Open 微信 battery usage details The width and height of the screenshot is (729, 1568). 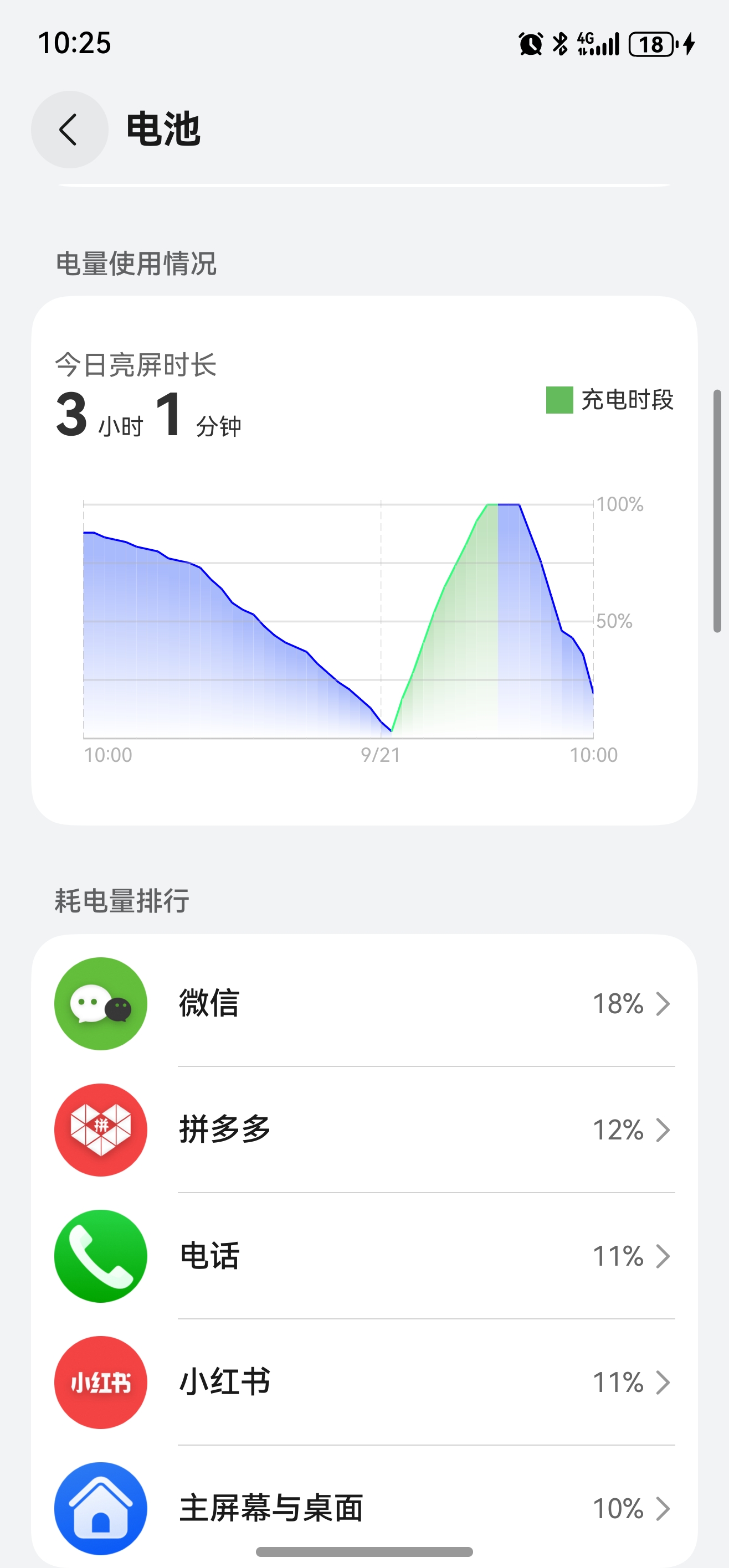coord(364,1003)
